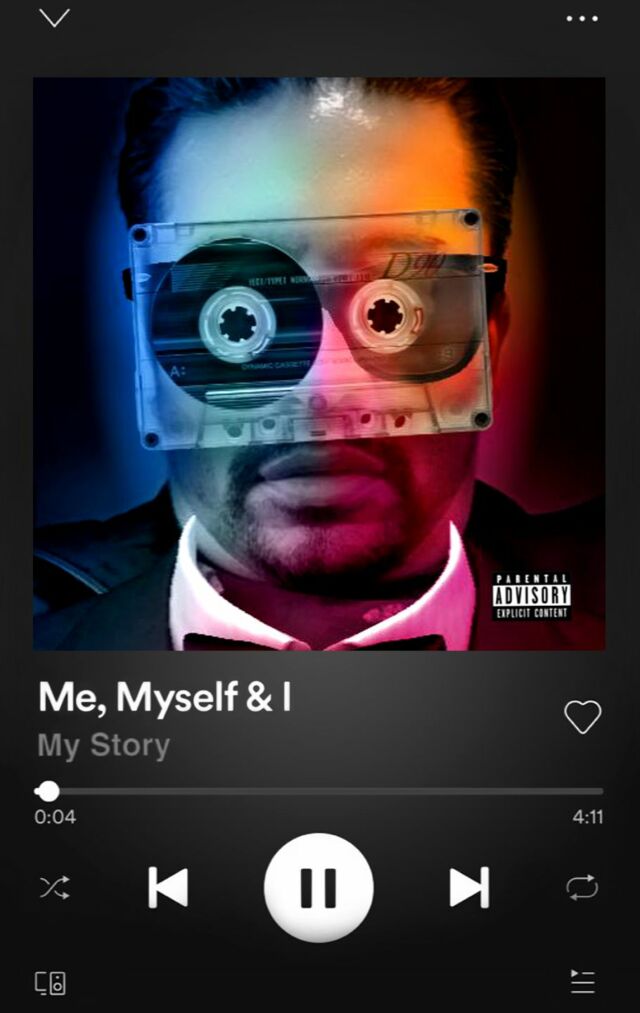Open the play queue
This screenshot has height=1013, width=640.
[582, 982]
